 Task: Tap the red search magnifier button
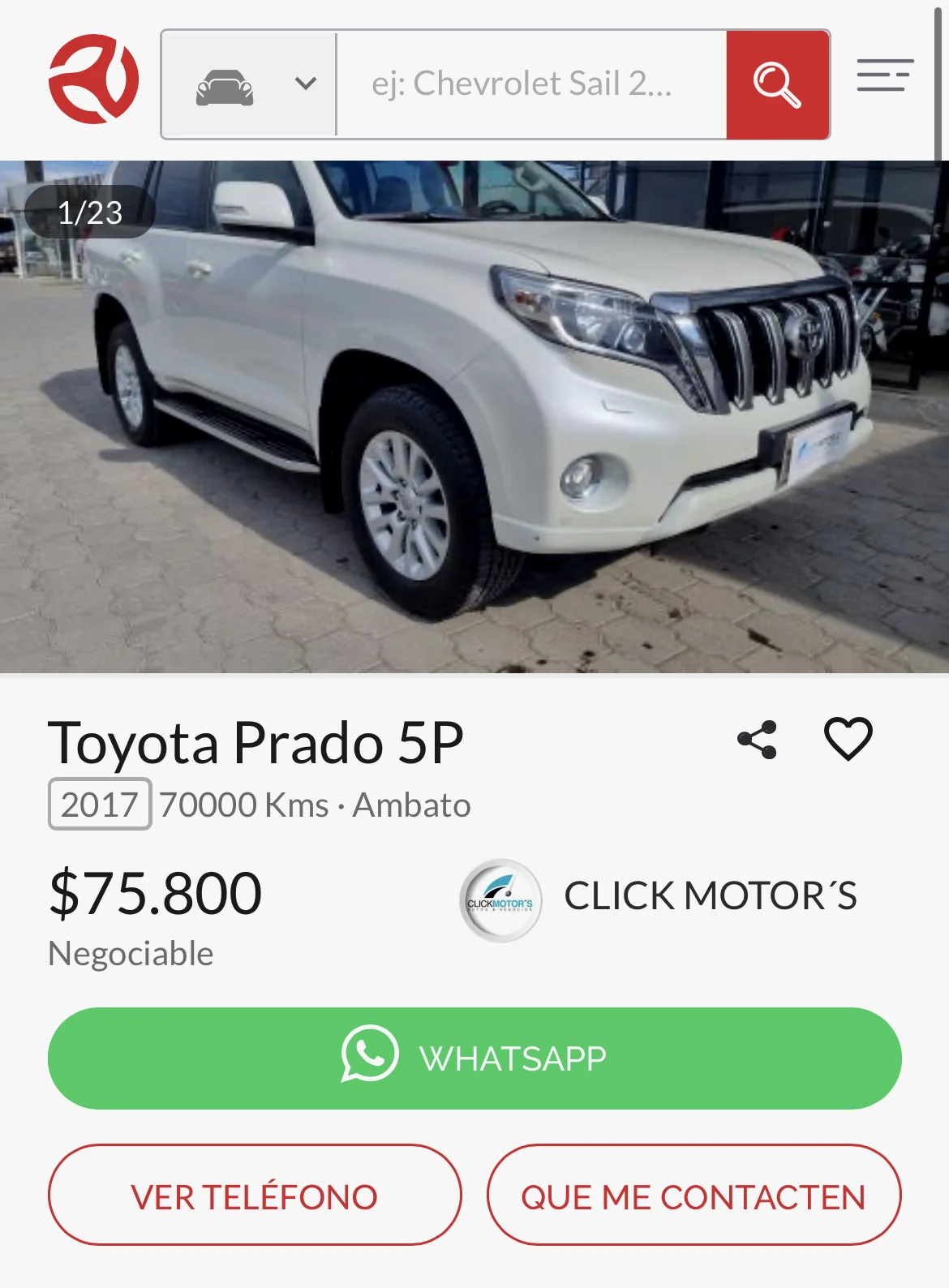[x=777, y=84]
